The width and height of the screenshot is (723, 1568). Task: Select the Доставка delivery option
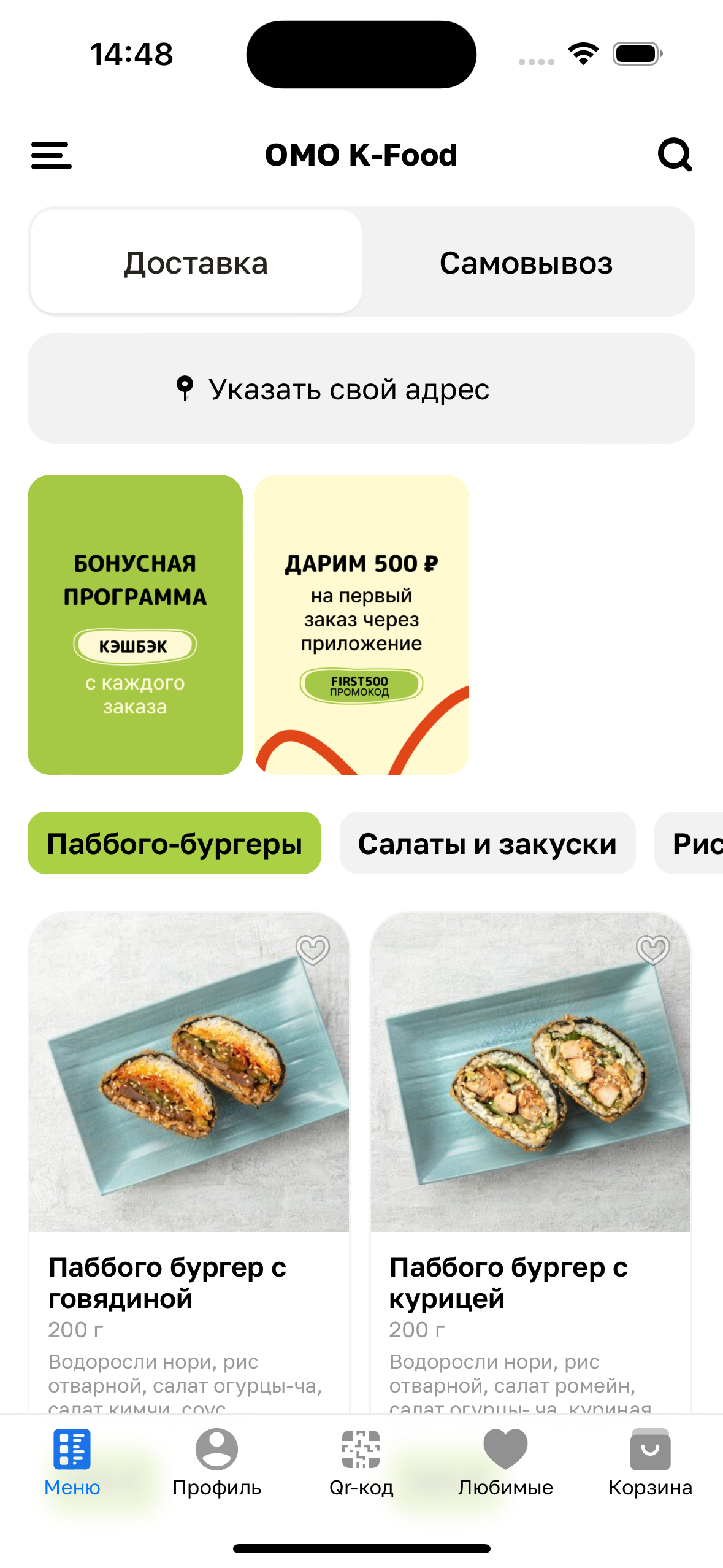(x=196, y=263)
